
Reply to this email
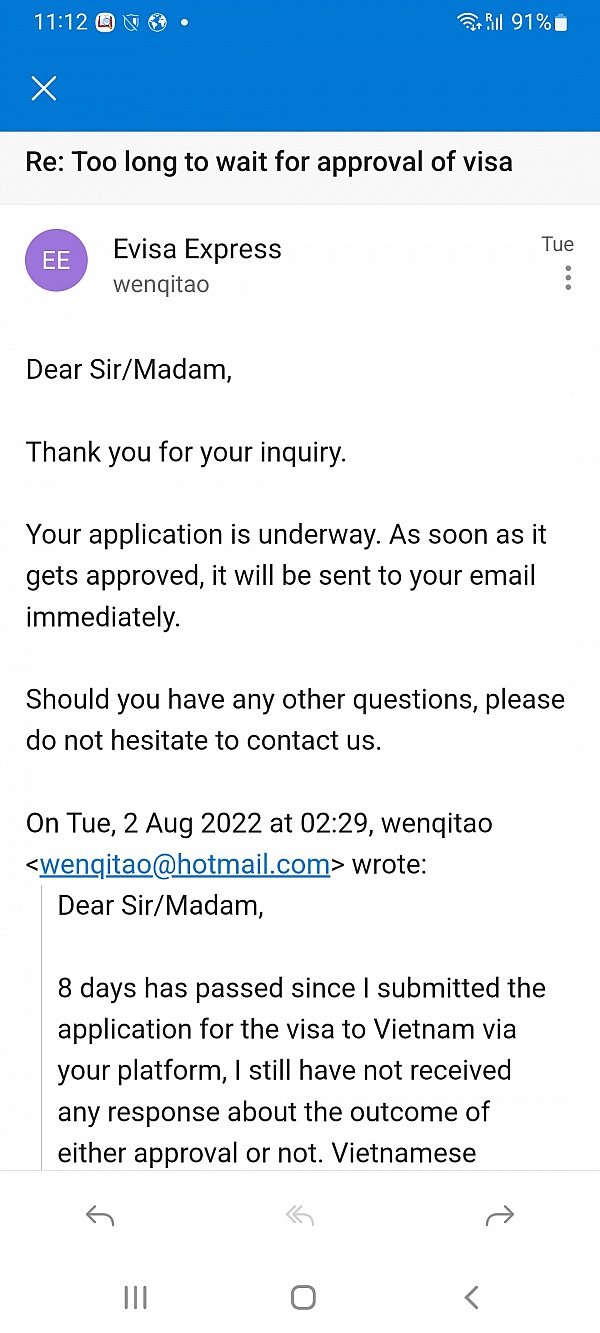point(100,1215)
